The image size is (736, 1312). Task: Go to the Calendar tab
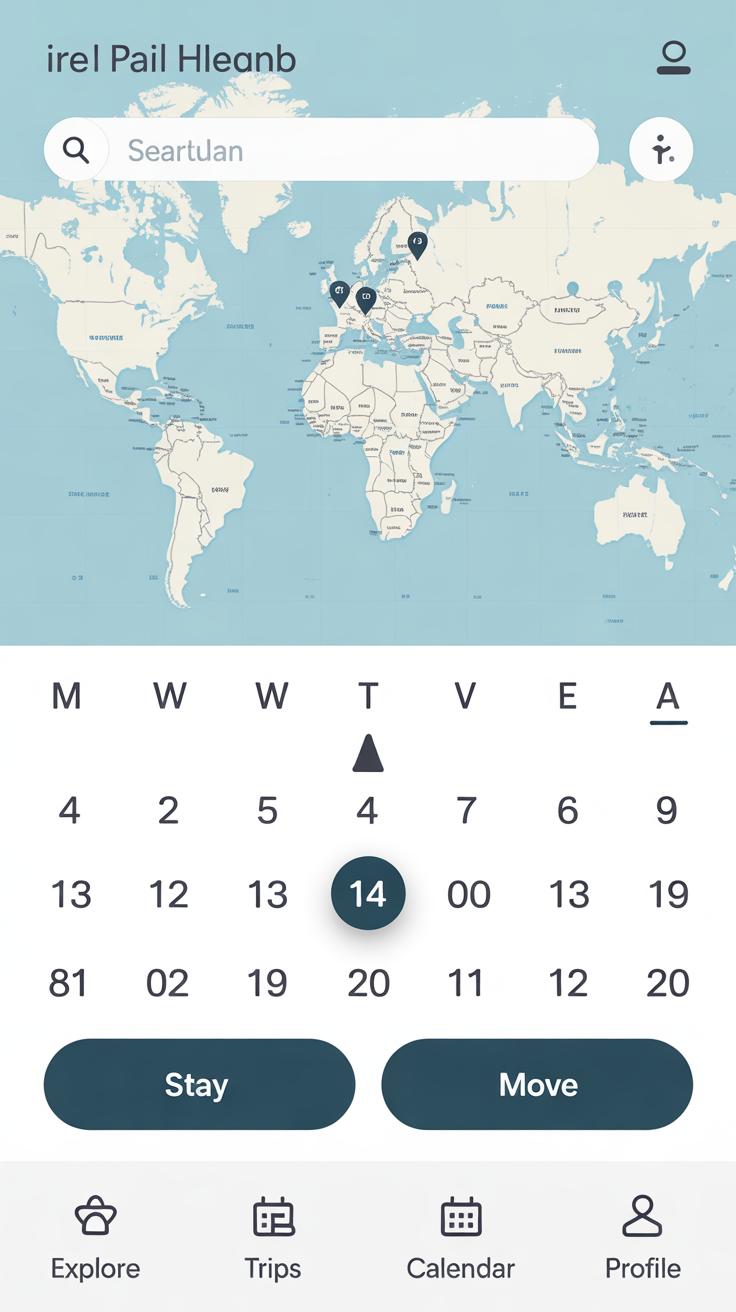click(x=461, y=1240)
